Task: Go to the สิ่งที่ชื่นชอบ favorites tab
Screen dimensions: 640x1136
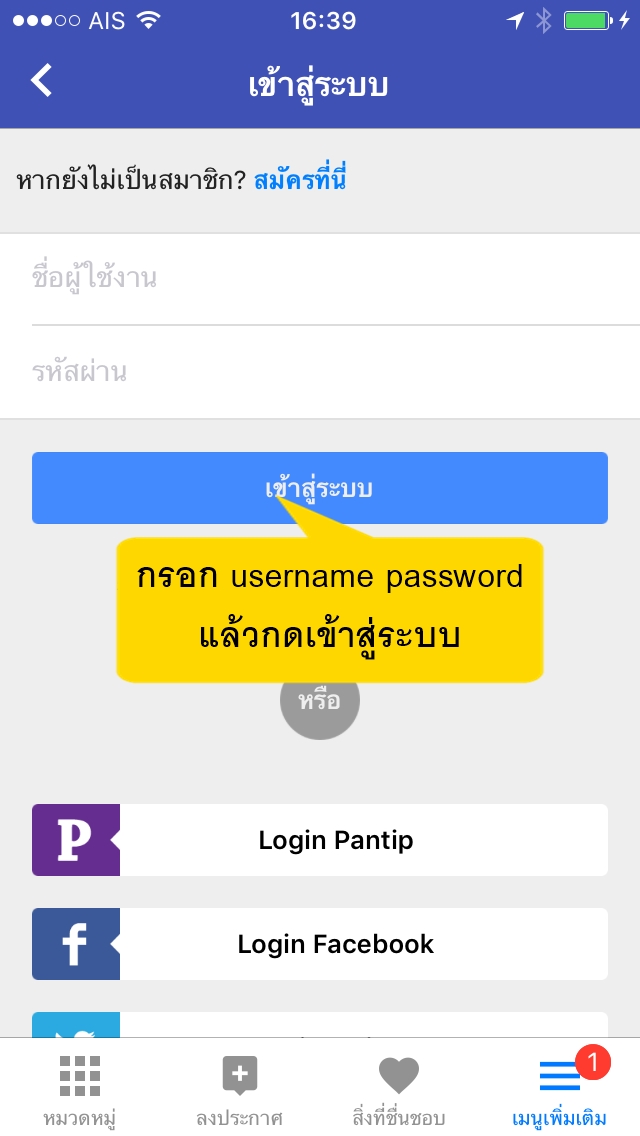Action: click(x=399, y=1088)
